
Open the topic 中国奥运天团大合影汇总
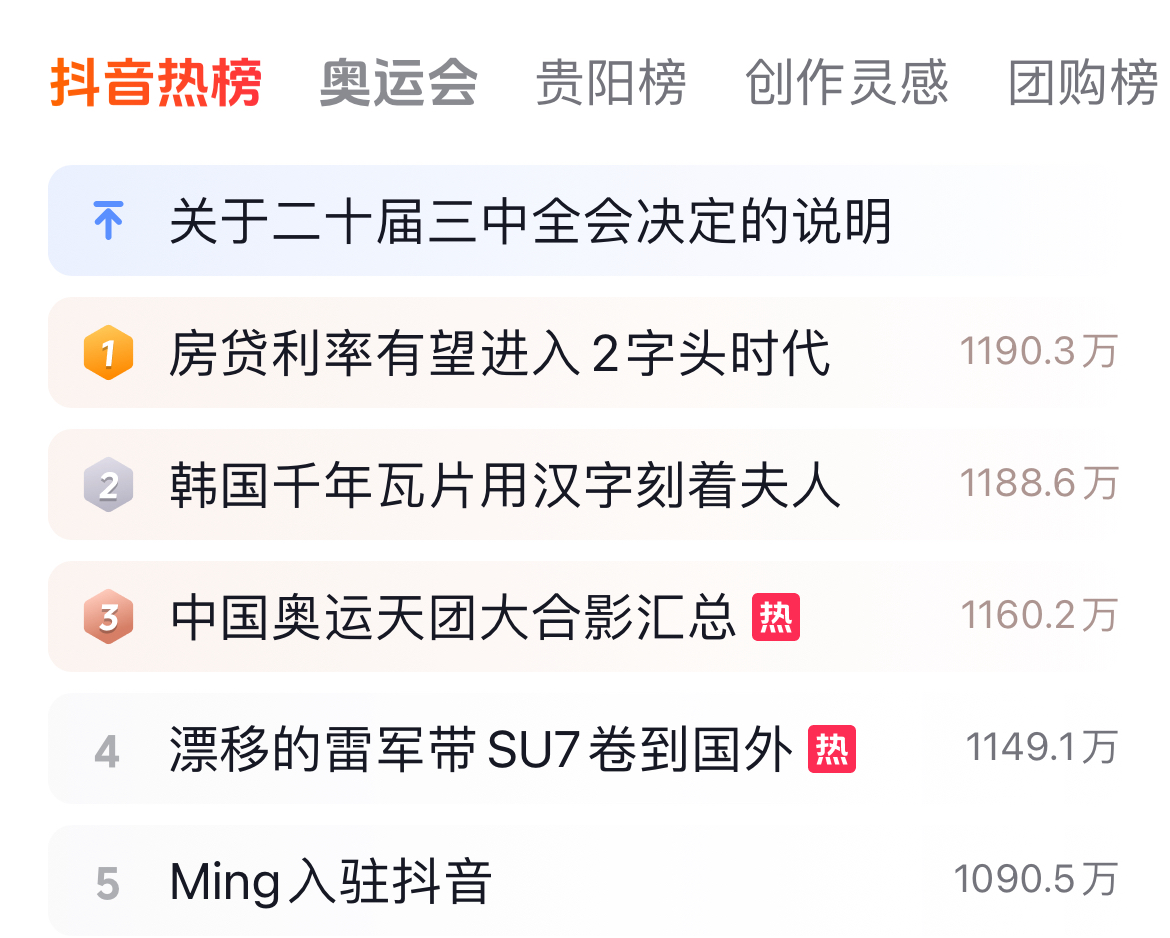click(x=453, y=617)
